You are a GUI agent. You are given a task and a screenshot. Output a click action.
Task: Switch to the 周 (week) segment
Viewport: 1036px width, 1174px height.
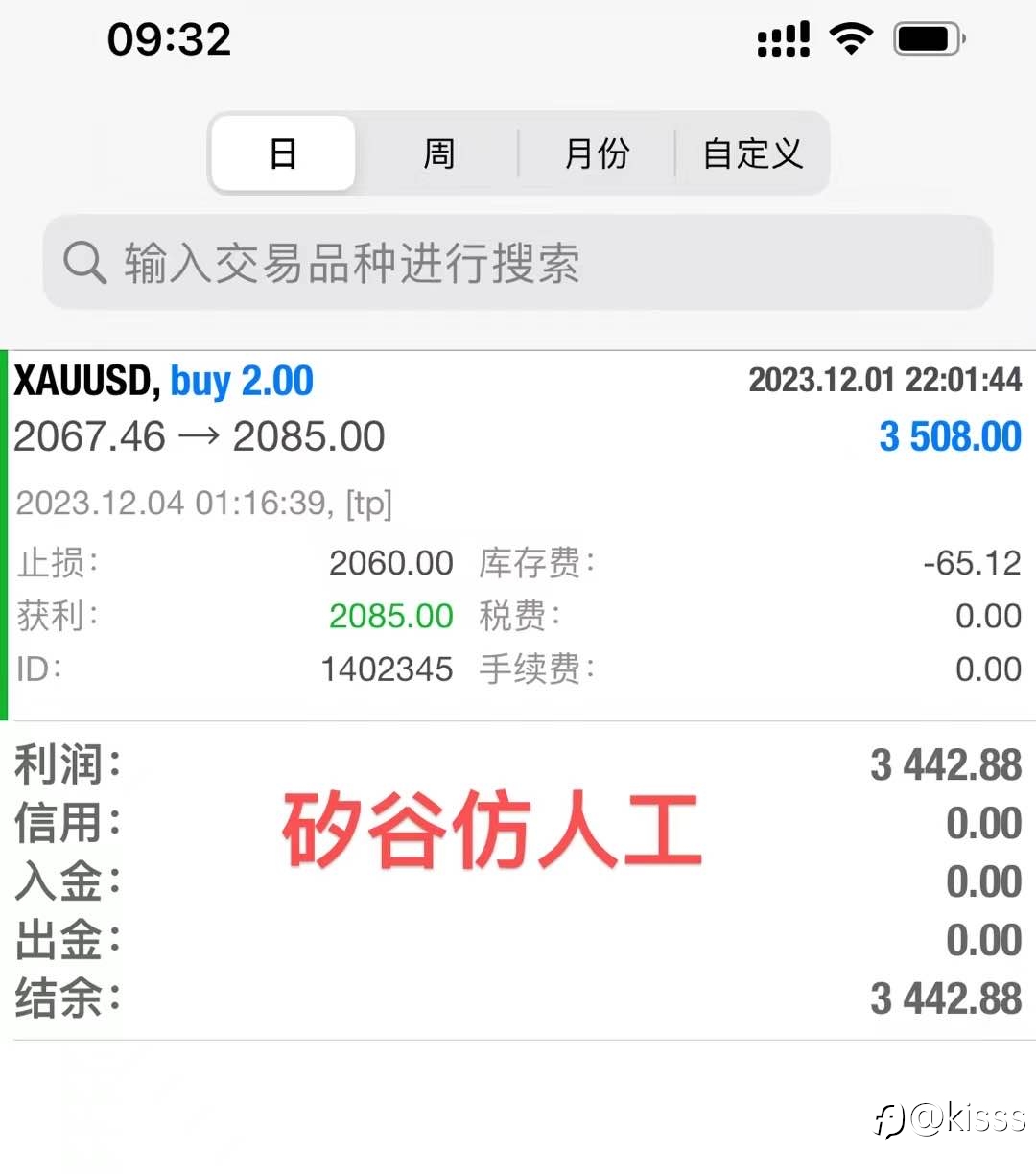(438, 153)
